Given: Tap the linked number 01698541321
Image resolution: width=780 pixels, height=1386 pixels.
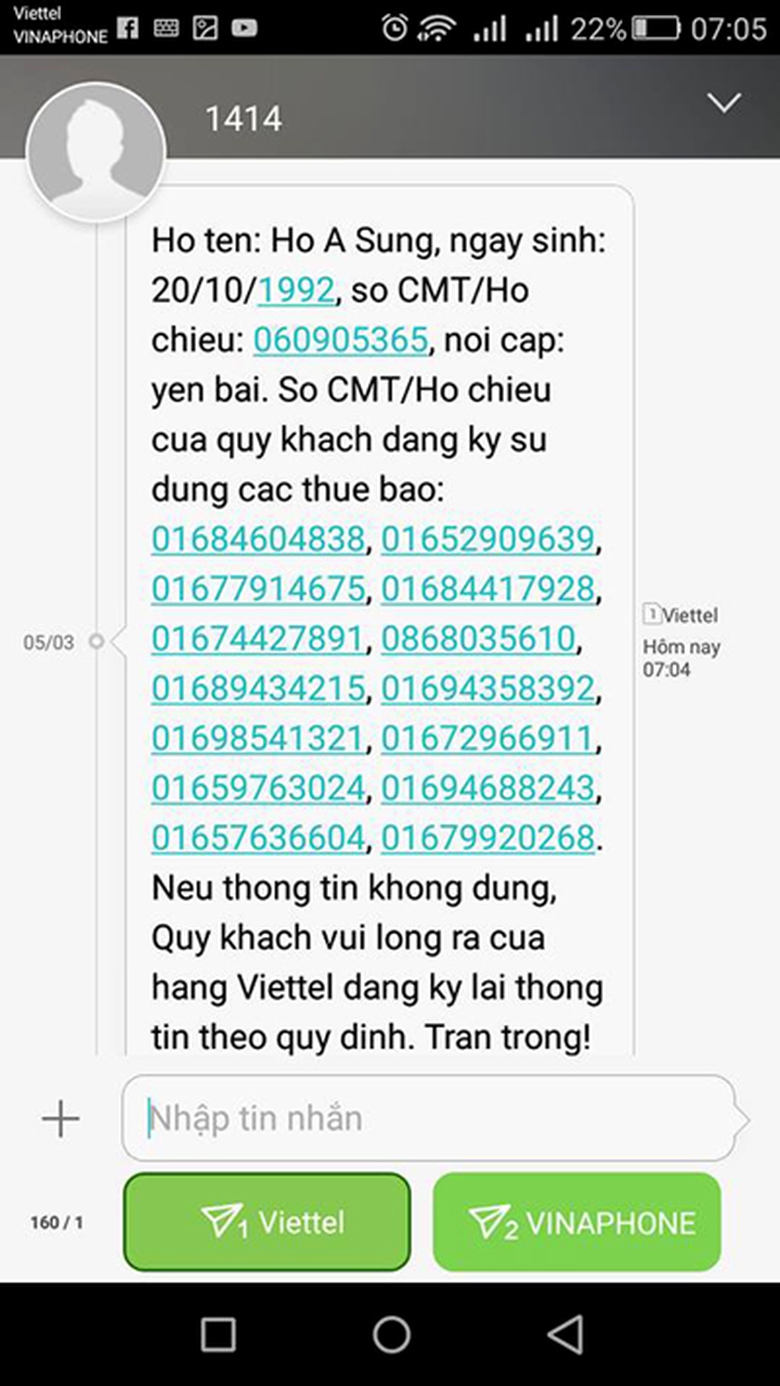Looking at the screenshot, I should 258,738.
